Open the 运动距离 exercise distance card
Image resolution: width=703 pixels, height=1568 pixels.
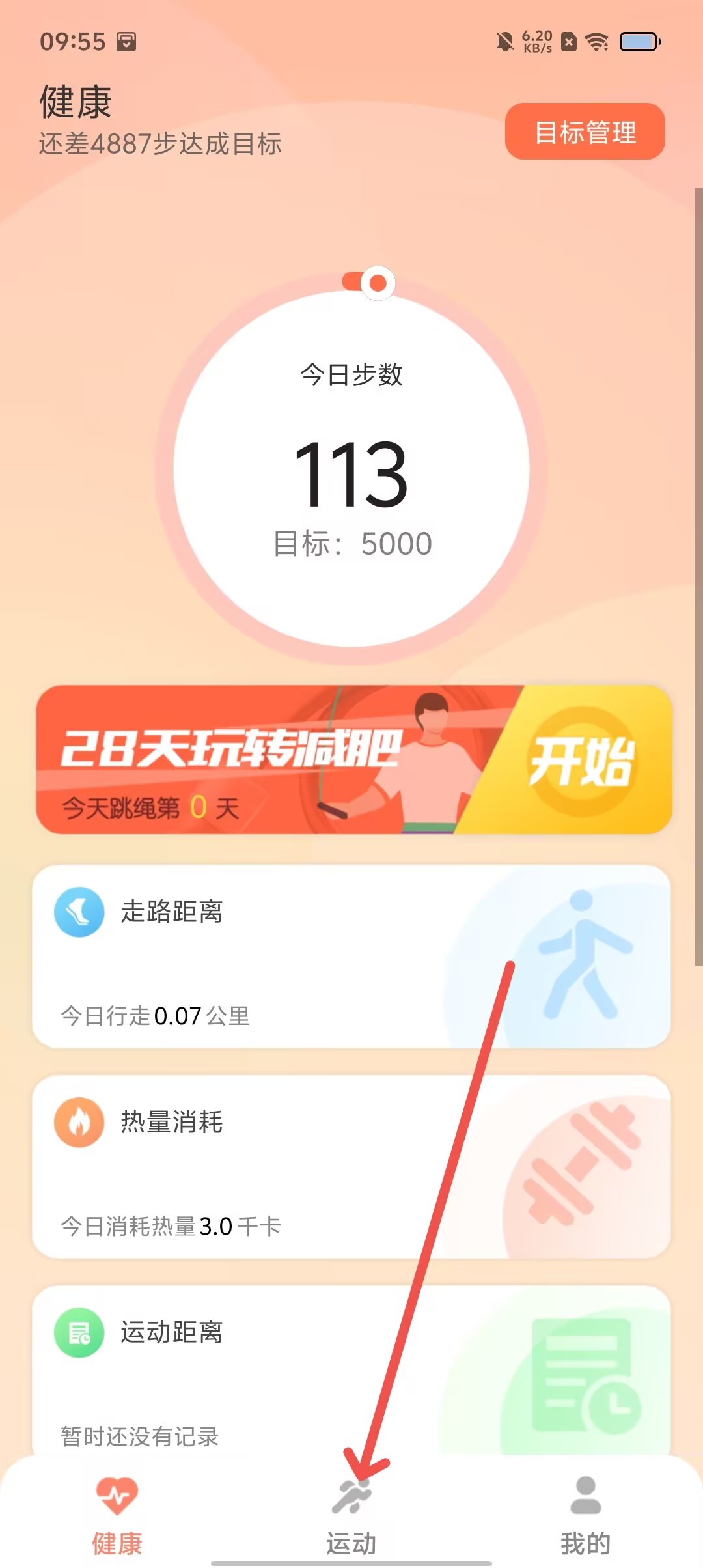[x=351, y=1371]
